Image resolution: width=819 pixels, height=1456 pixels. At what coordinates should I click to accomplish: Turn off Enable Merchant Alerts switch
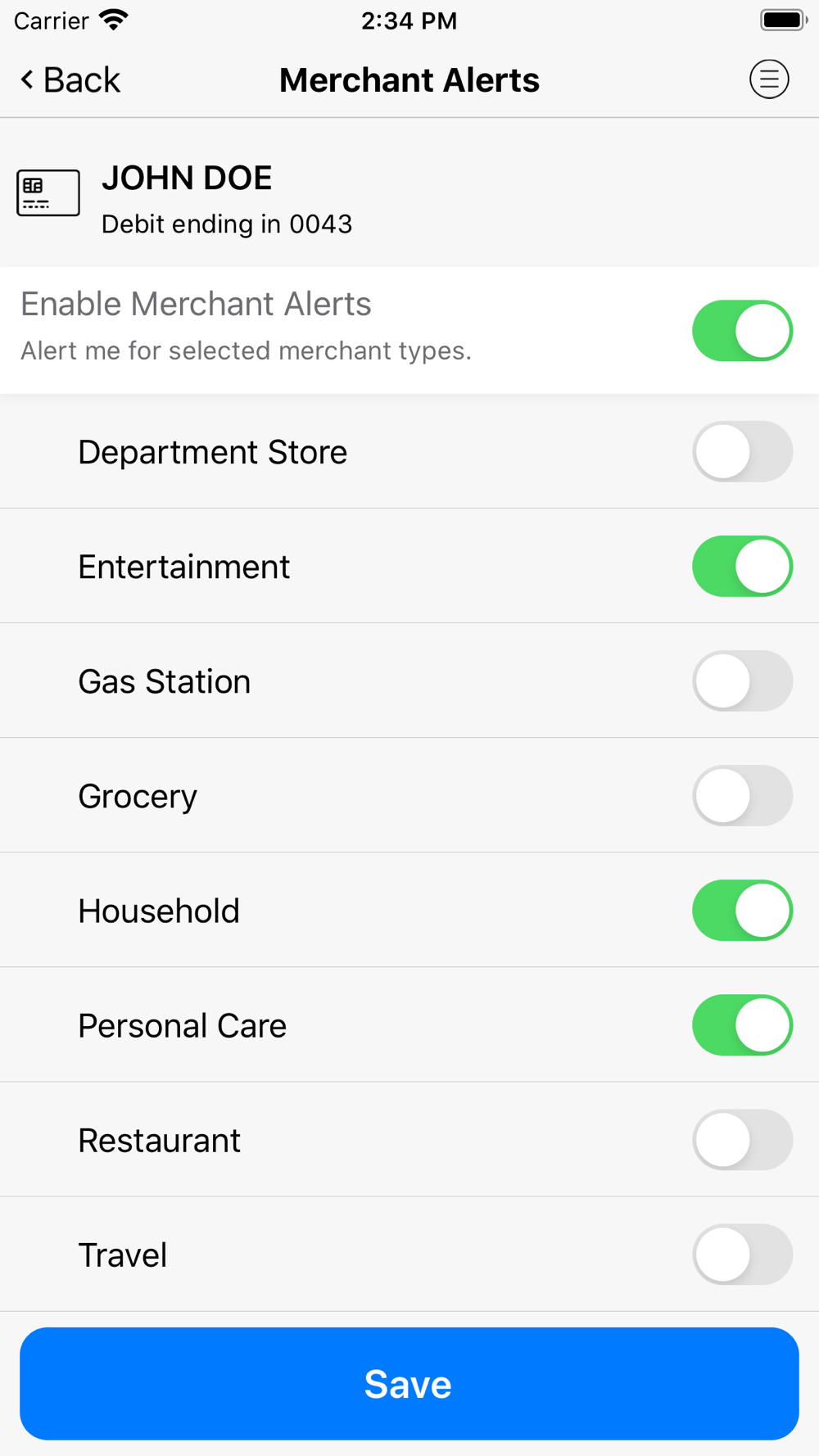click(742, 331)
